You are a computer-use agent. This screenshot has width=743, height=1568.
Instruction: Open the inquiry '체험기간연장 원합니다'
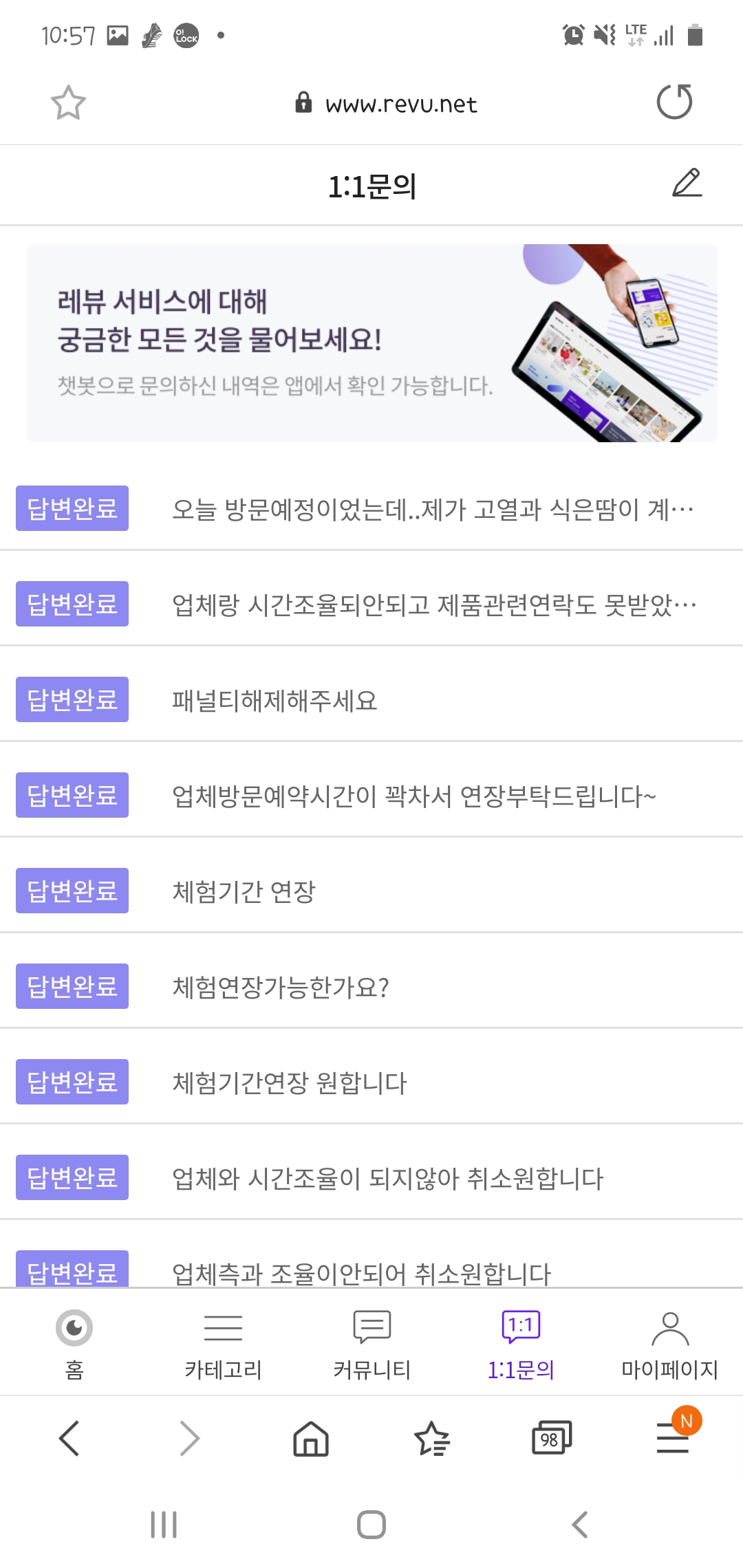click(290, 1082)
